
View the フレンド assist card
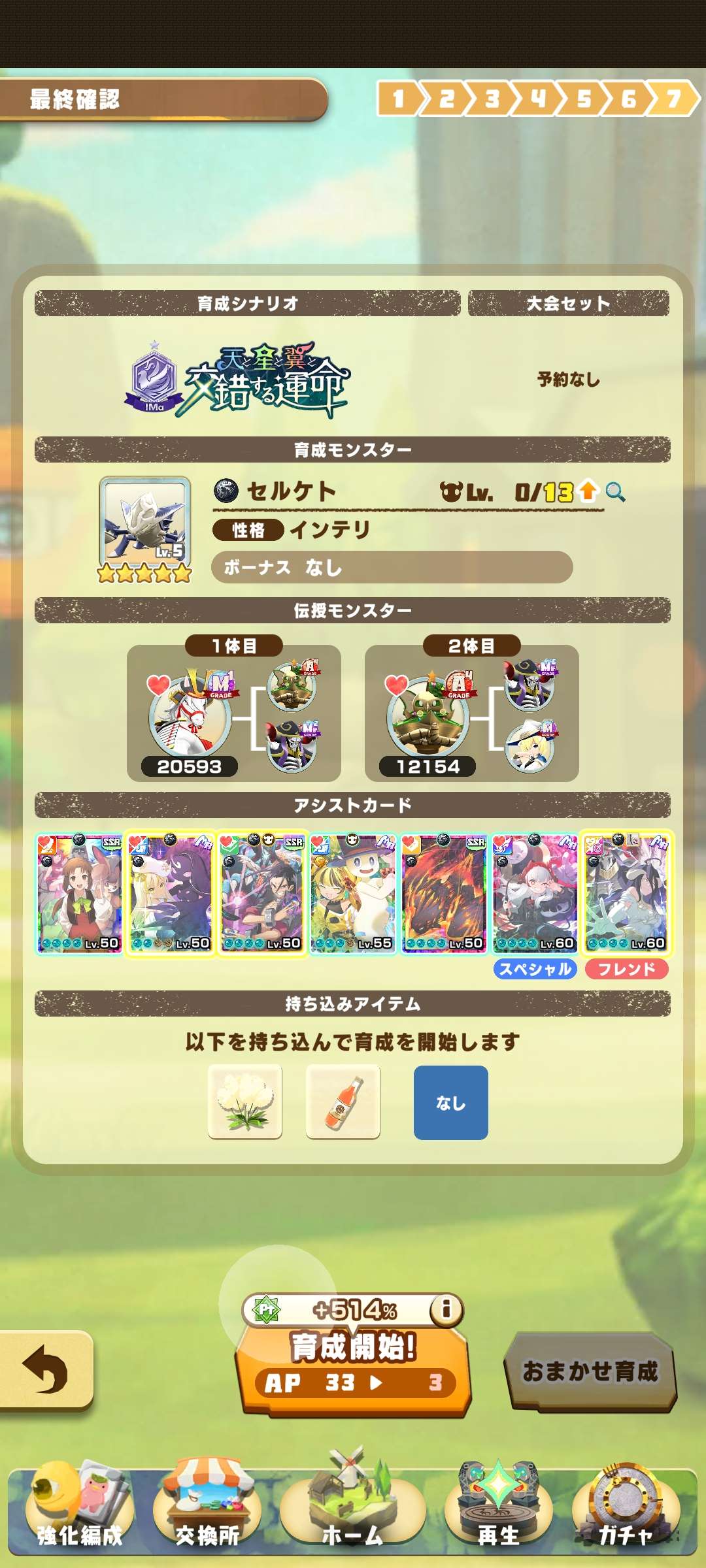click(x=626, y=893)
